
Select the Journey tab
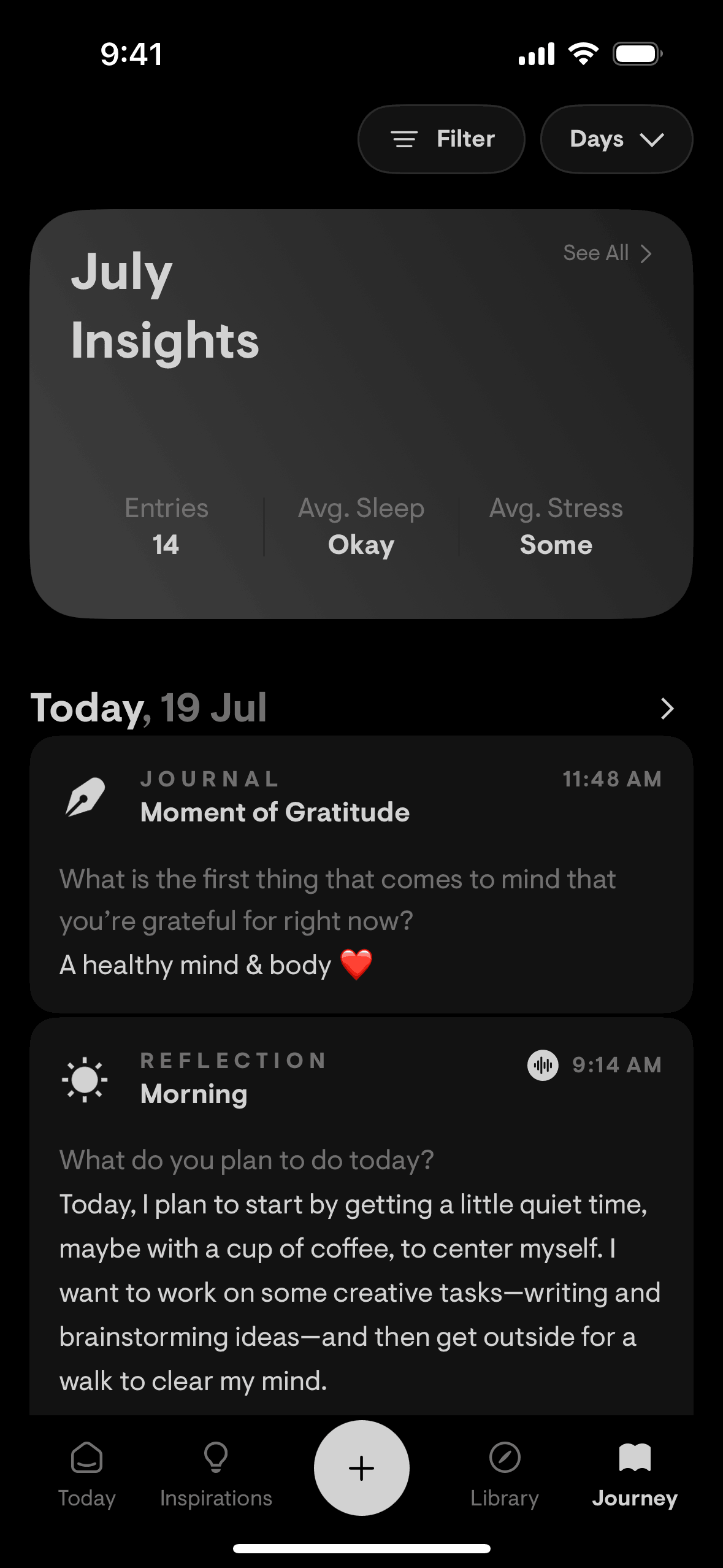[635, 1474]
